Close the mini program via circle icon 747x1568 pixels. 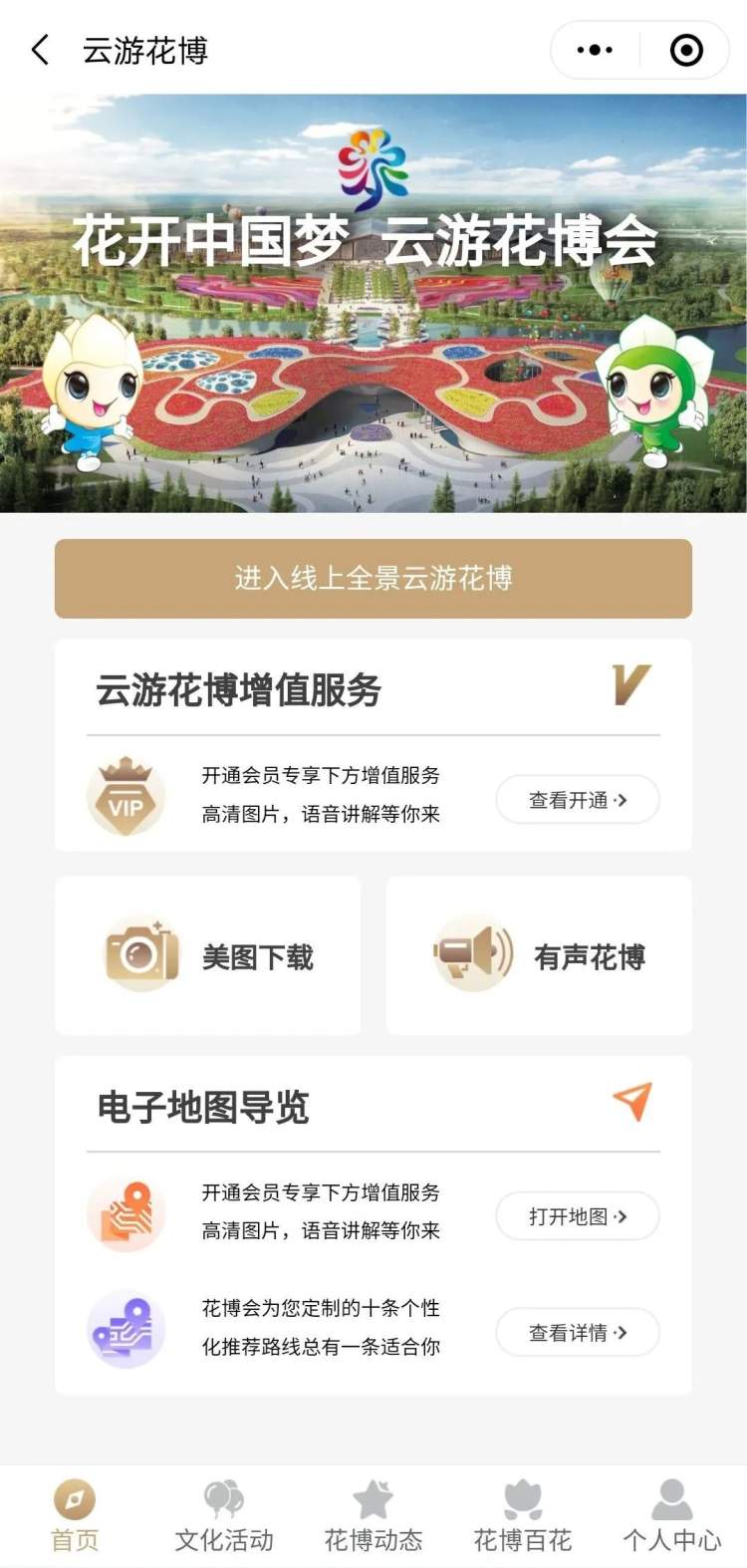[686, 50]
